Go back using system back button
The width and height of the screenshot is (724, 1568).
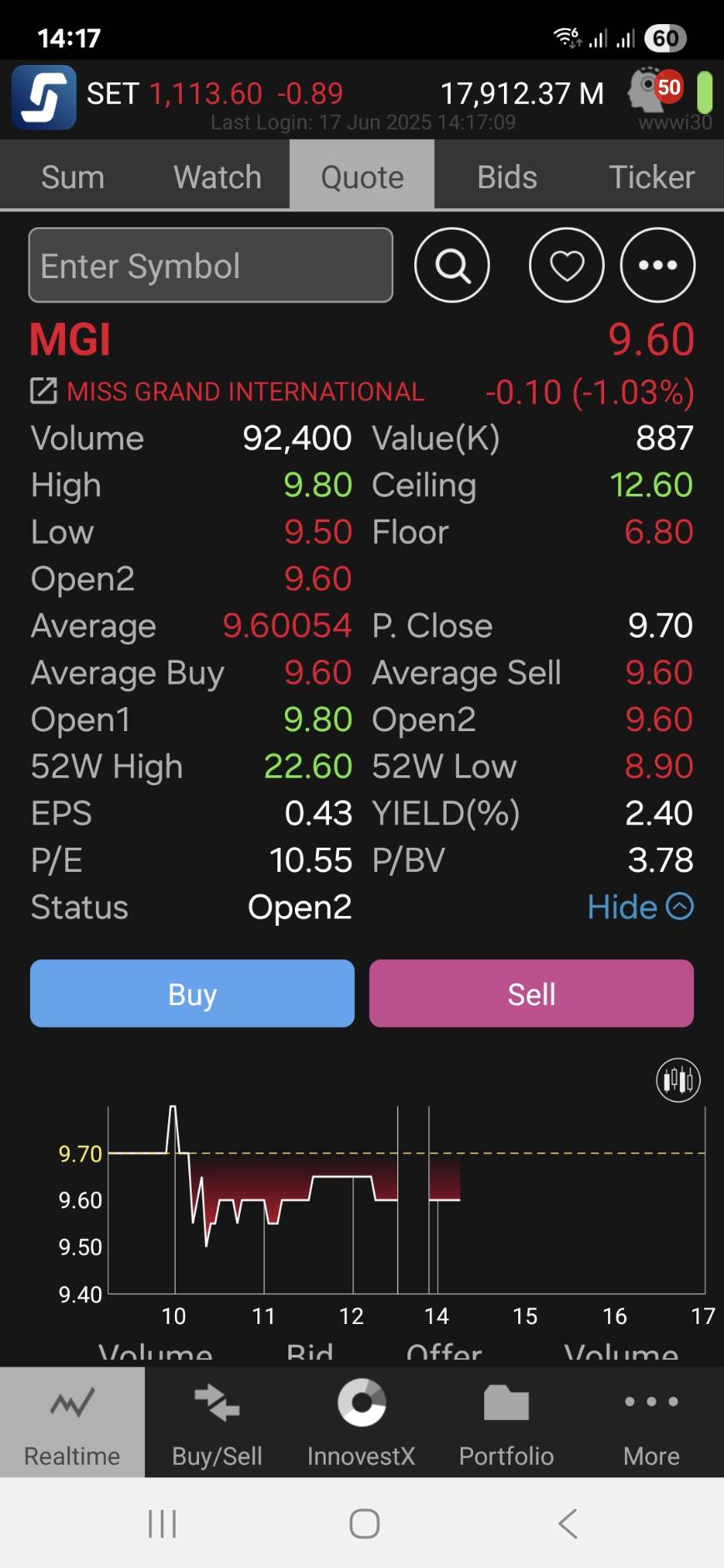pos(567,1524)
